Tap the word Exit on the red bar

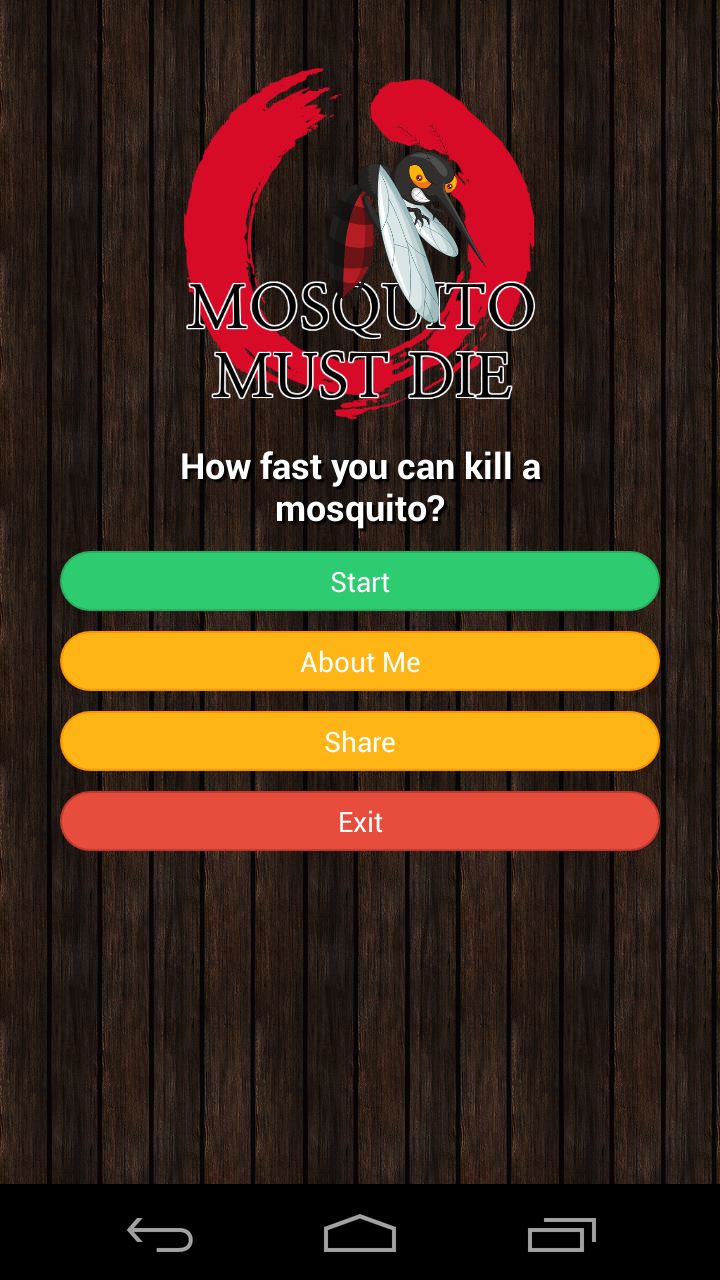[360, 821]
